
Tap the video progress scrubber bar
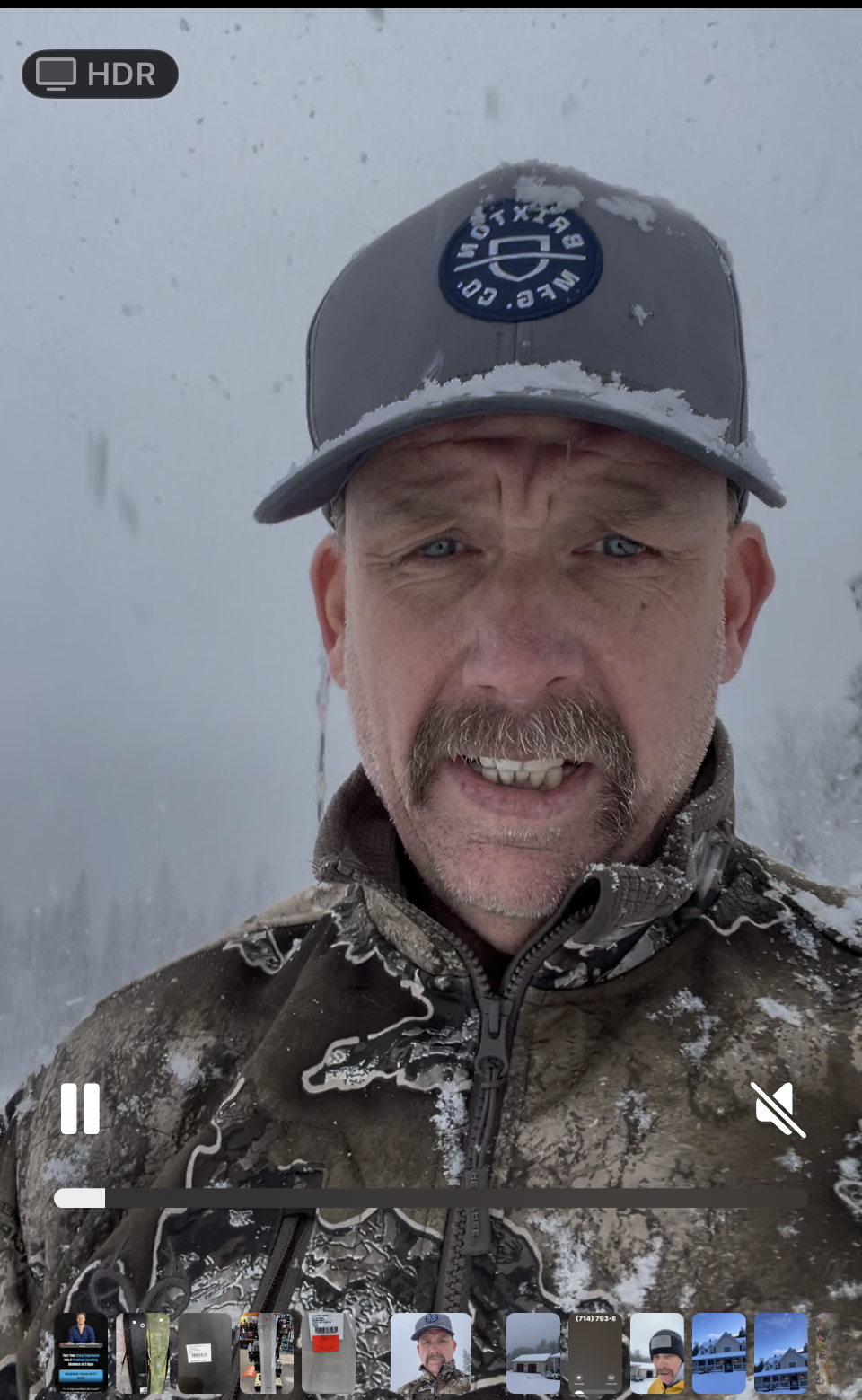point(431,1198)
